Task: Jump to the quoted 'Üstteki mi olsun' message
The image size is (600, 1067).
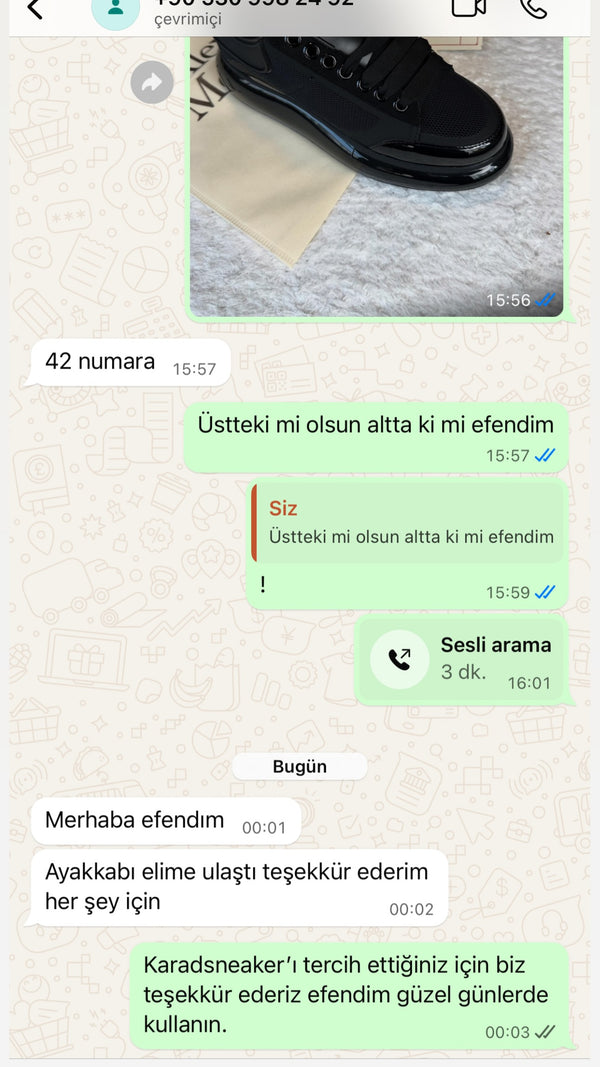Action: [408, 523]
